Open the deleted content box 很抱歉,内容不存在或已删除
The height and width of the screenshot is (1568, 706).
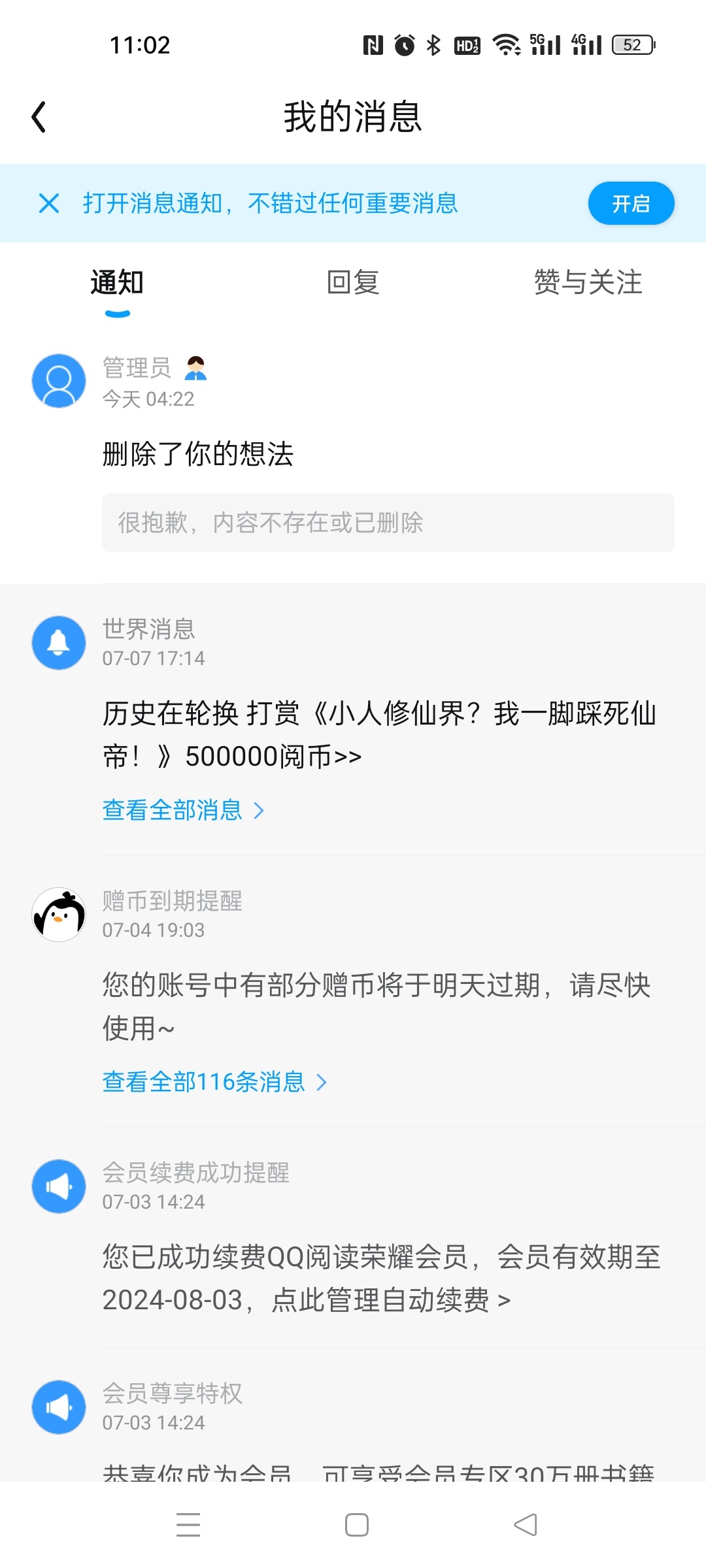pyautogui.click(x=388, y=523)
